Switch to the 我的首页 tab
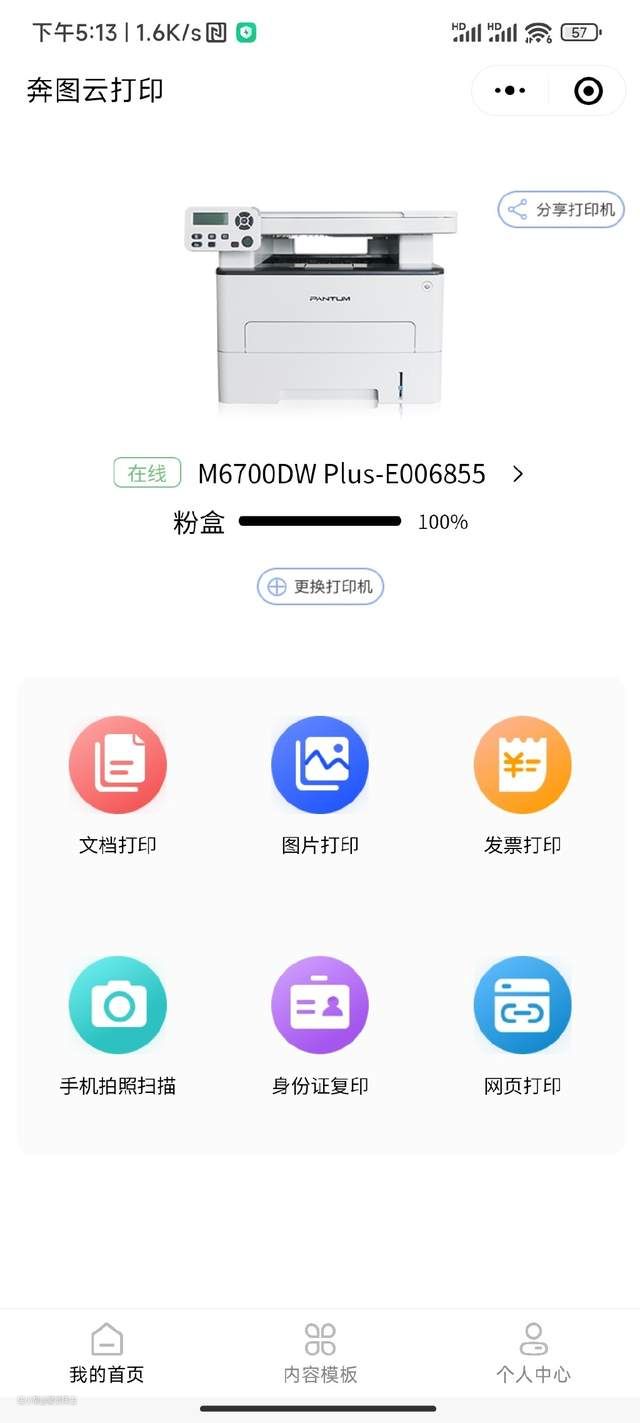This screenshot has height=1423, width=640. (x=107, y=1354)
